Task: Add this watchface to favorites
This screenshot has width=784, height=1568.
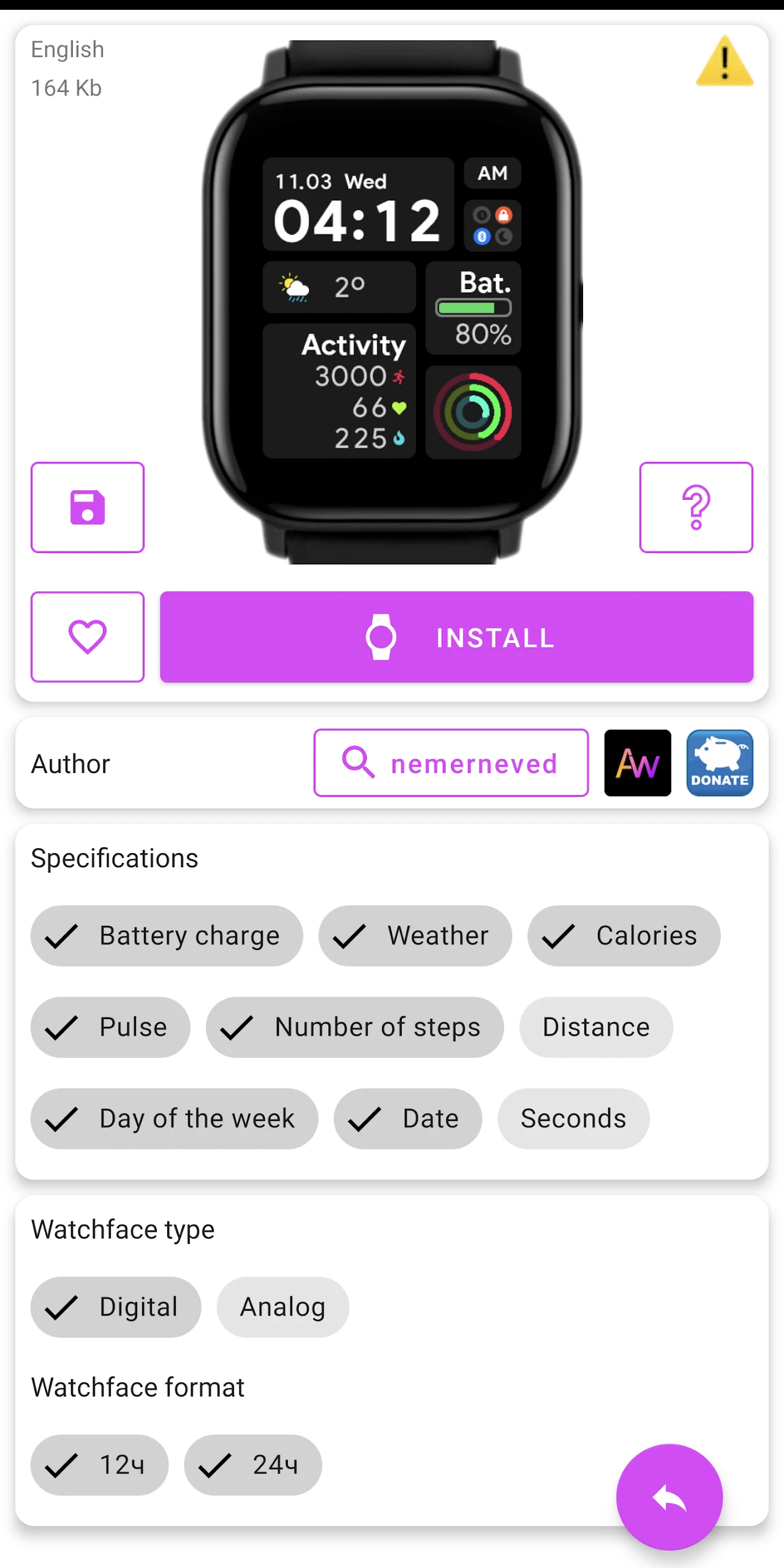Action: click(x=88, y=636)
